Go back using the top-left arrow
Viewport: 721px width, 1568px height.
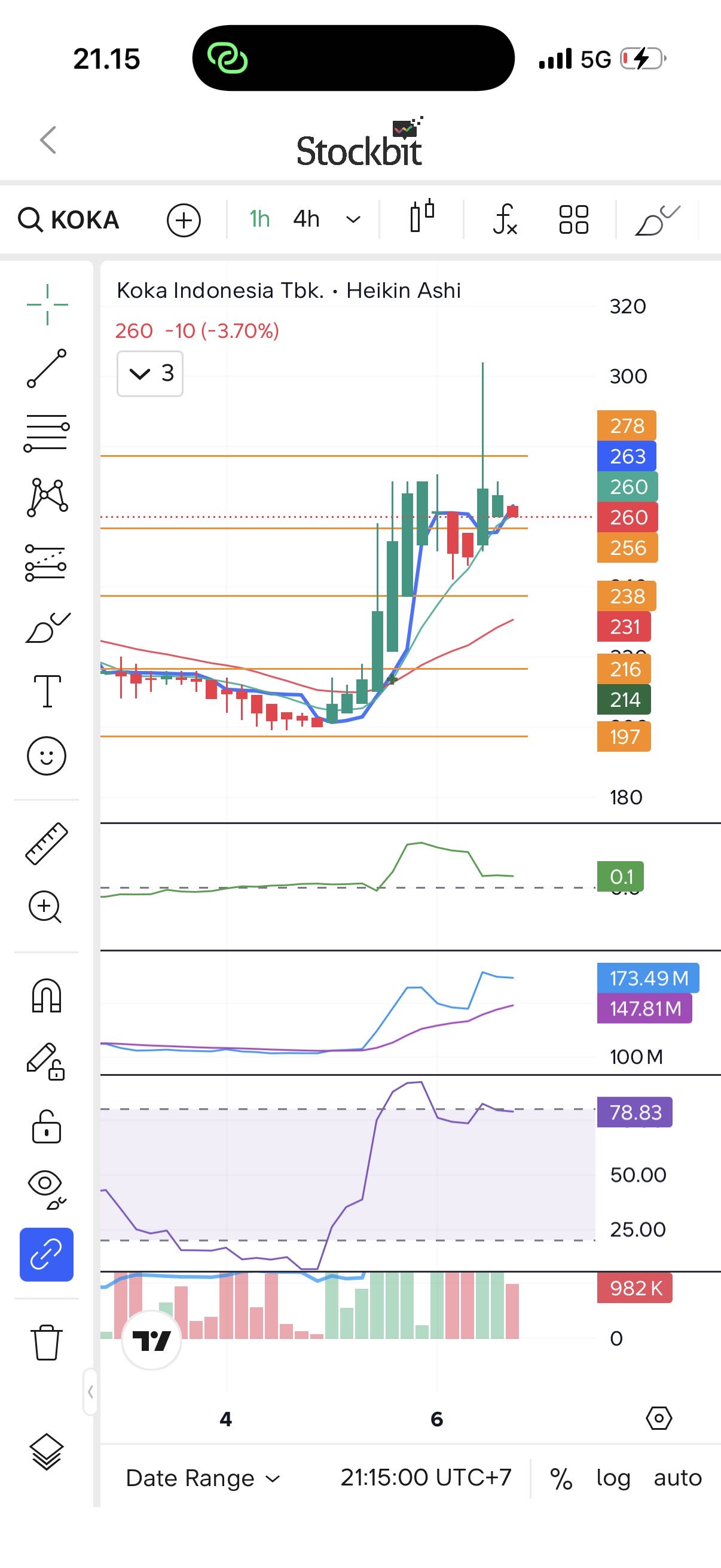(x=48, y=140)
